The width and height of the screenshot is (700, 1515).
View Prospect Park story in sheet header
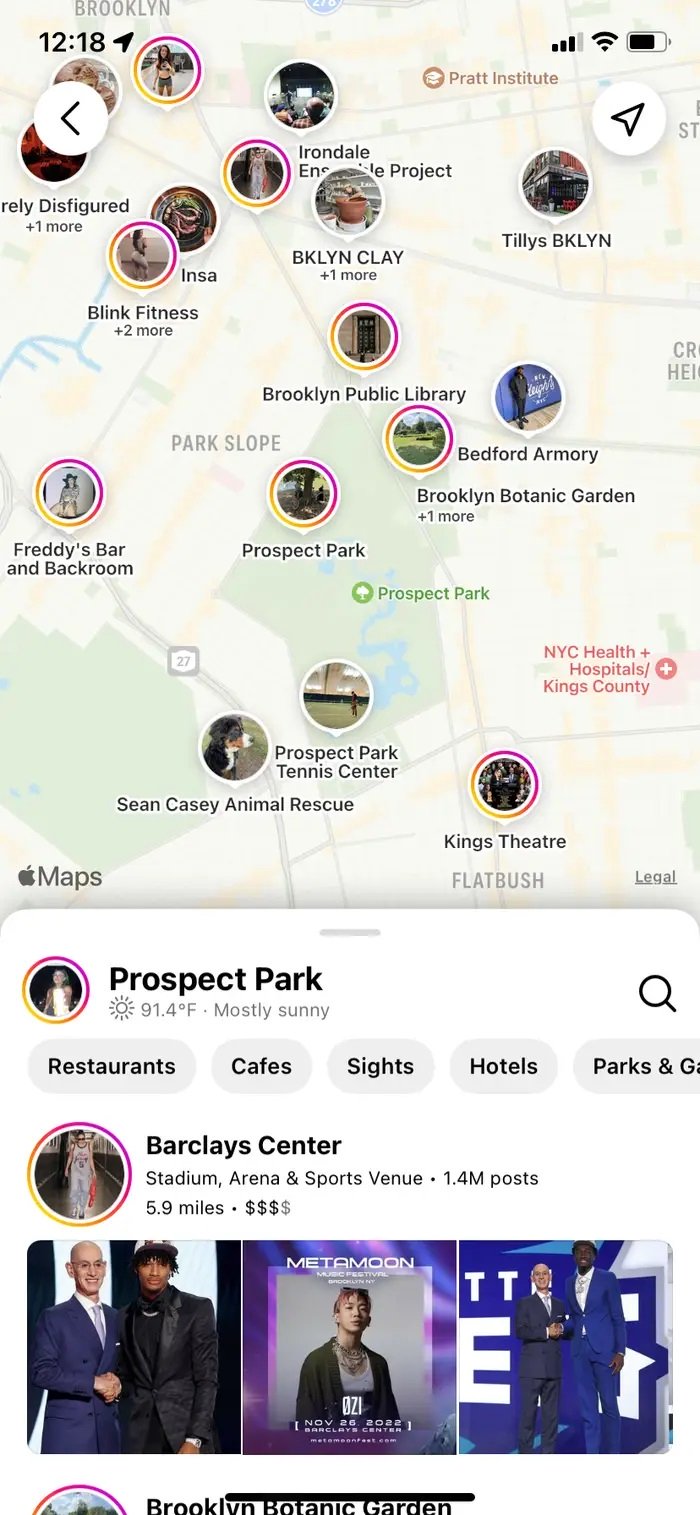[56, 990]
